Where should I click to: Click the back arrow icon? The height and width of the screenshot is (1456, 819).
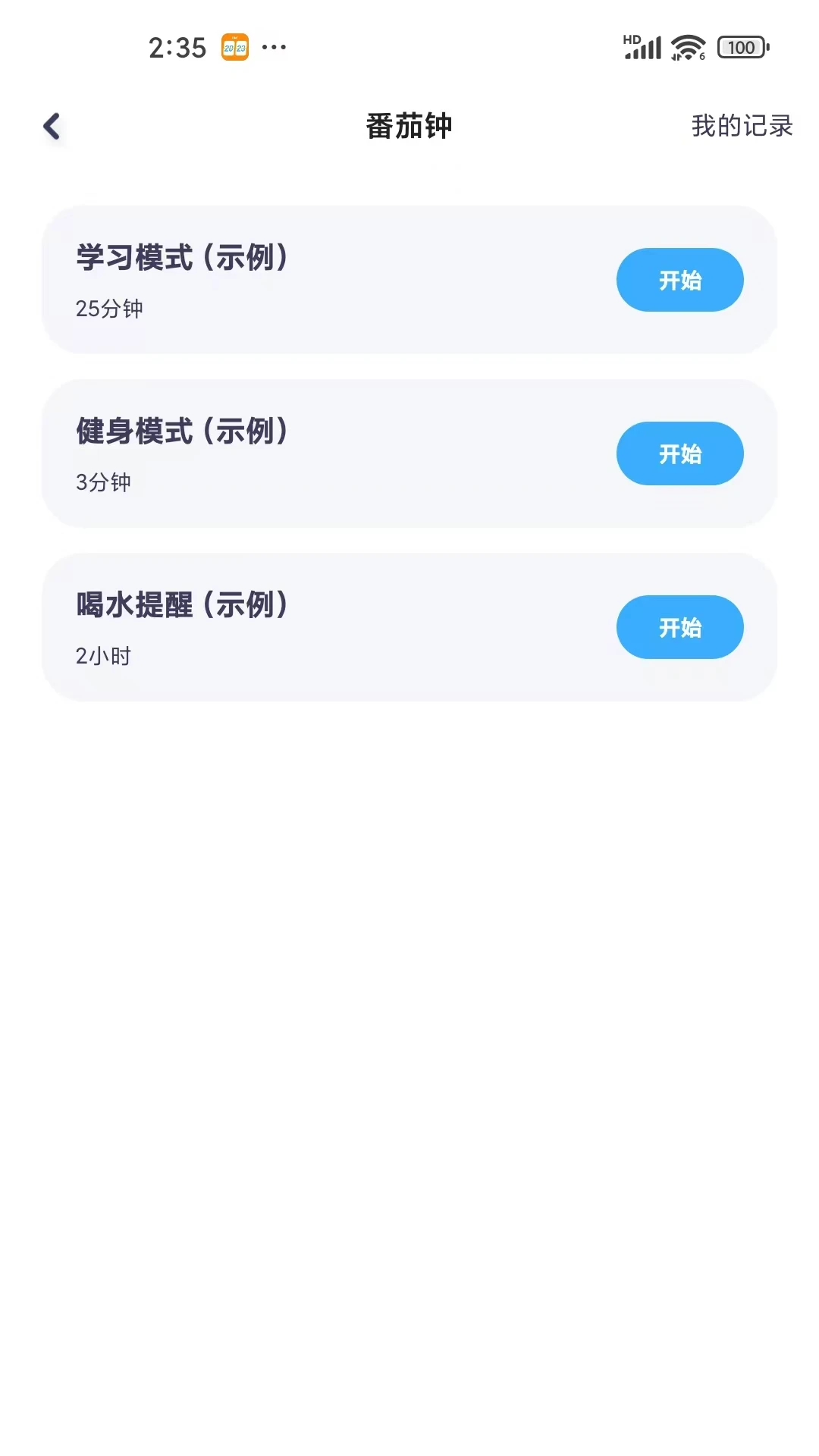click(x=52, y=126)
